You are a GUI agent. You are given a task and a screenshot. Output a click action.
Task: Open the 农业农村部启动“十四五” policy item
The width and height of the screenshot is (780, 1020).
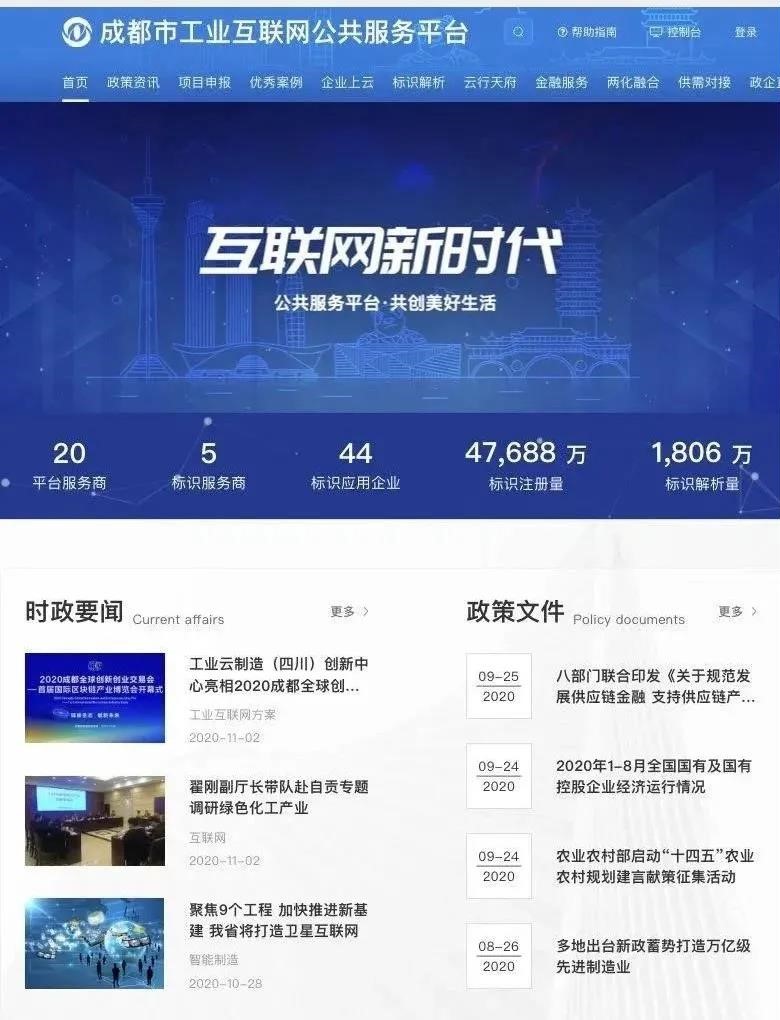click(x=655, y=866)
